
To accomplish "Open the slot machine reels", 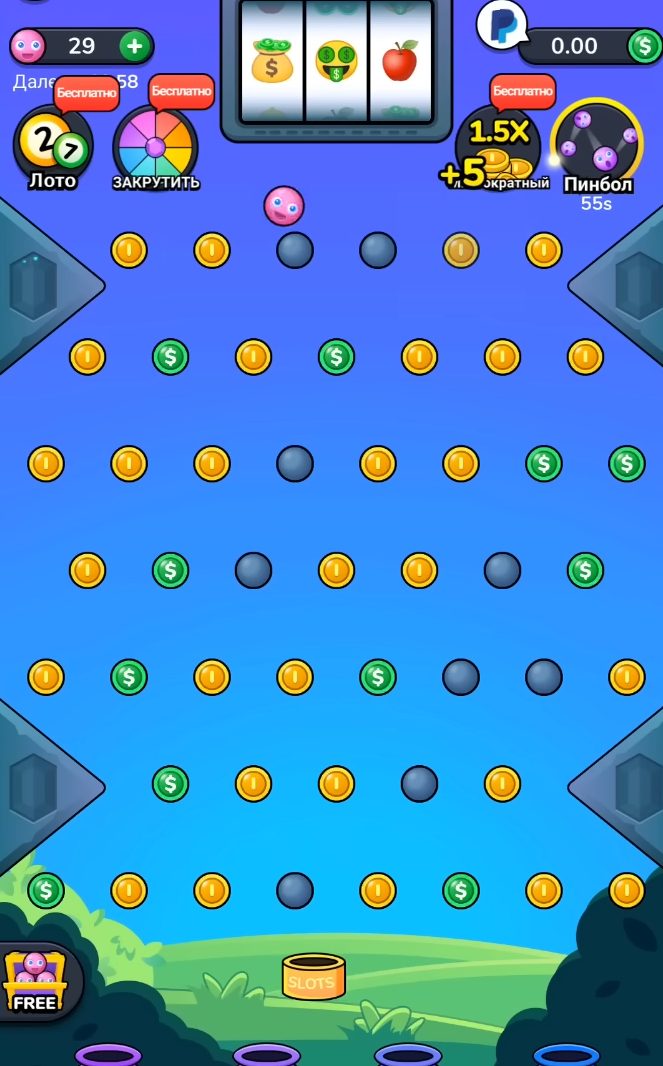I will pyautogui.click(x=336, y=62).
